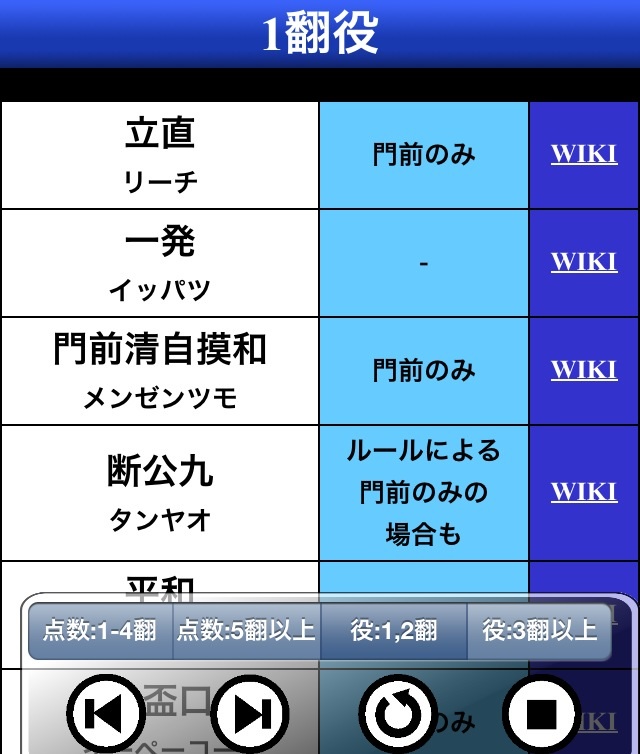Open the WIKI link for 一発
The height and width of the screenshot is (754, 640).
pyautogui.click(x=584, y=262)
